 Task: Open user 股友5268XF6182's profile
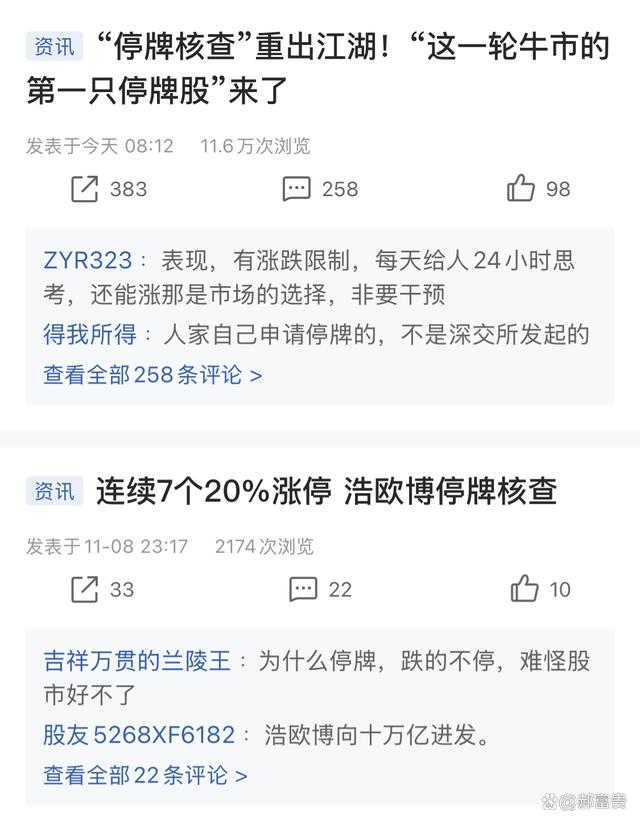[x=139, y=735]
